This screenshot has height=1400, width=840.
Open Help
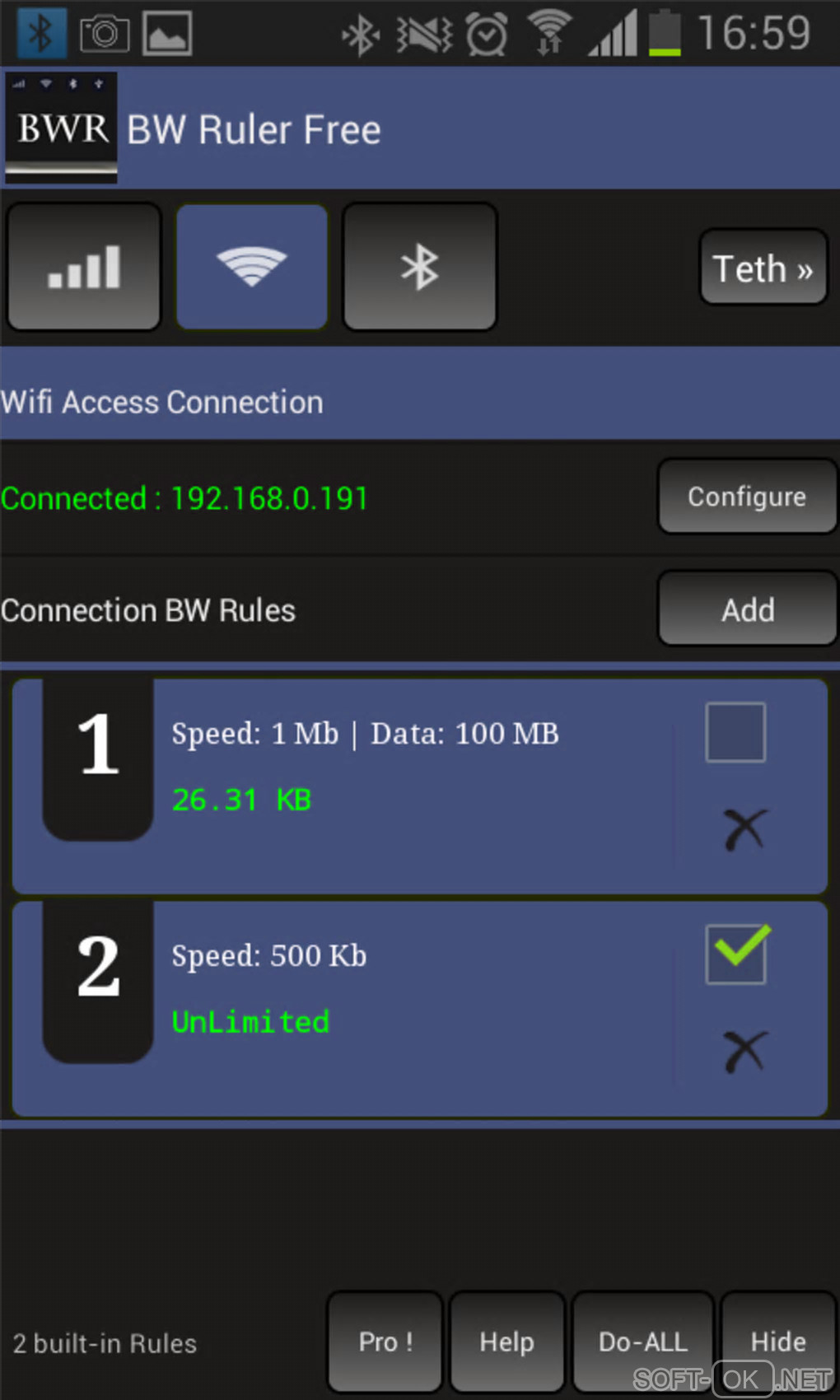click(x=506, y=1342)
